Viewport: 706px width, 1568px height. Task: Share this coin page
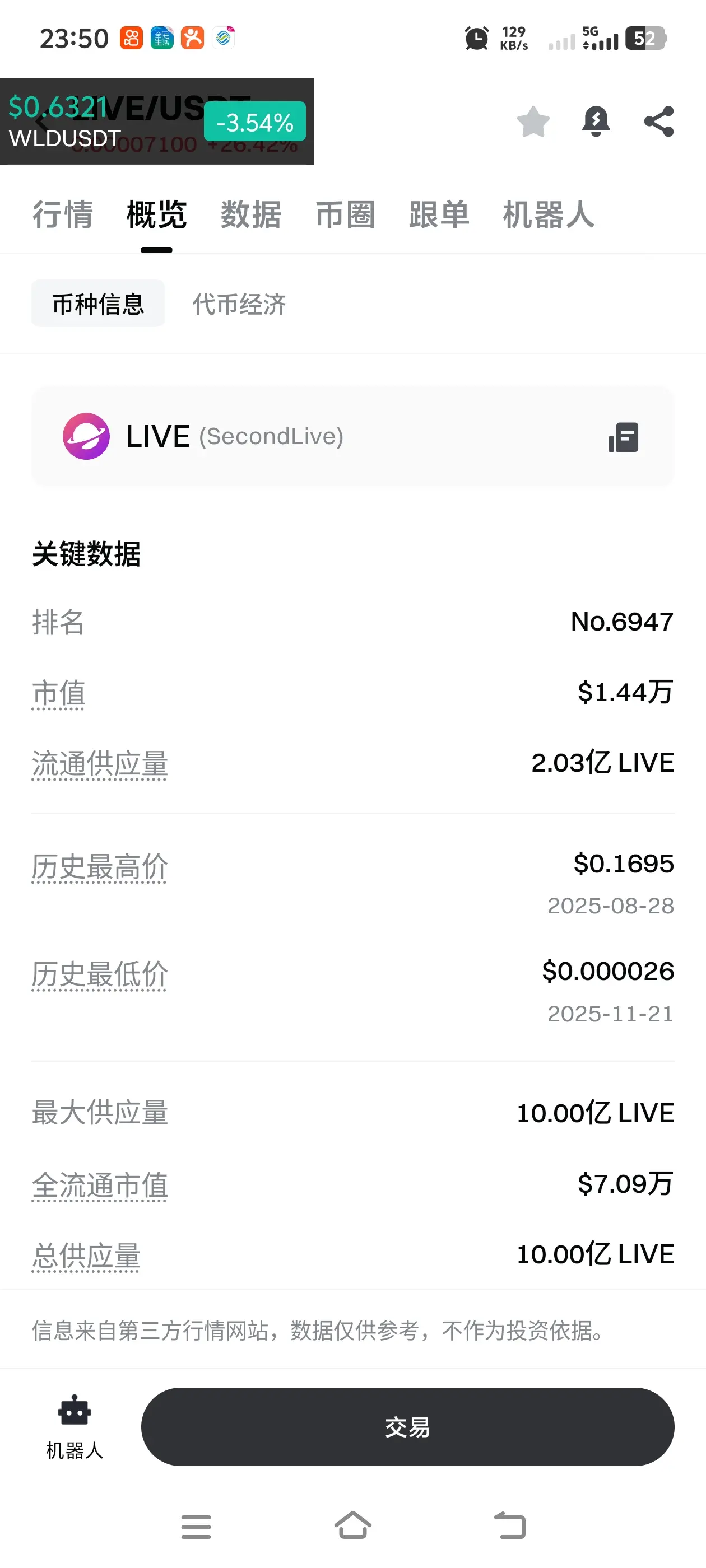click(x=659, y=121)
